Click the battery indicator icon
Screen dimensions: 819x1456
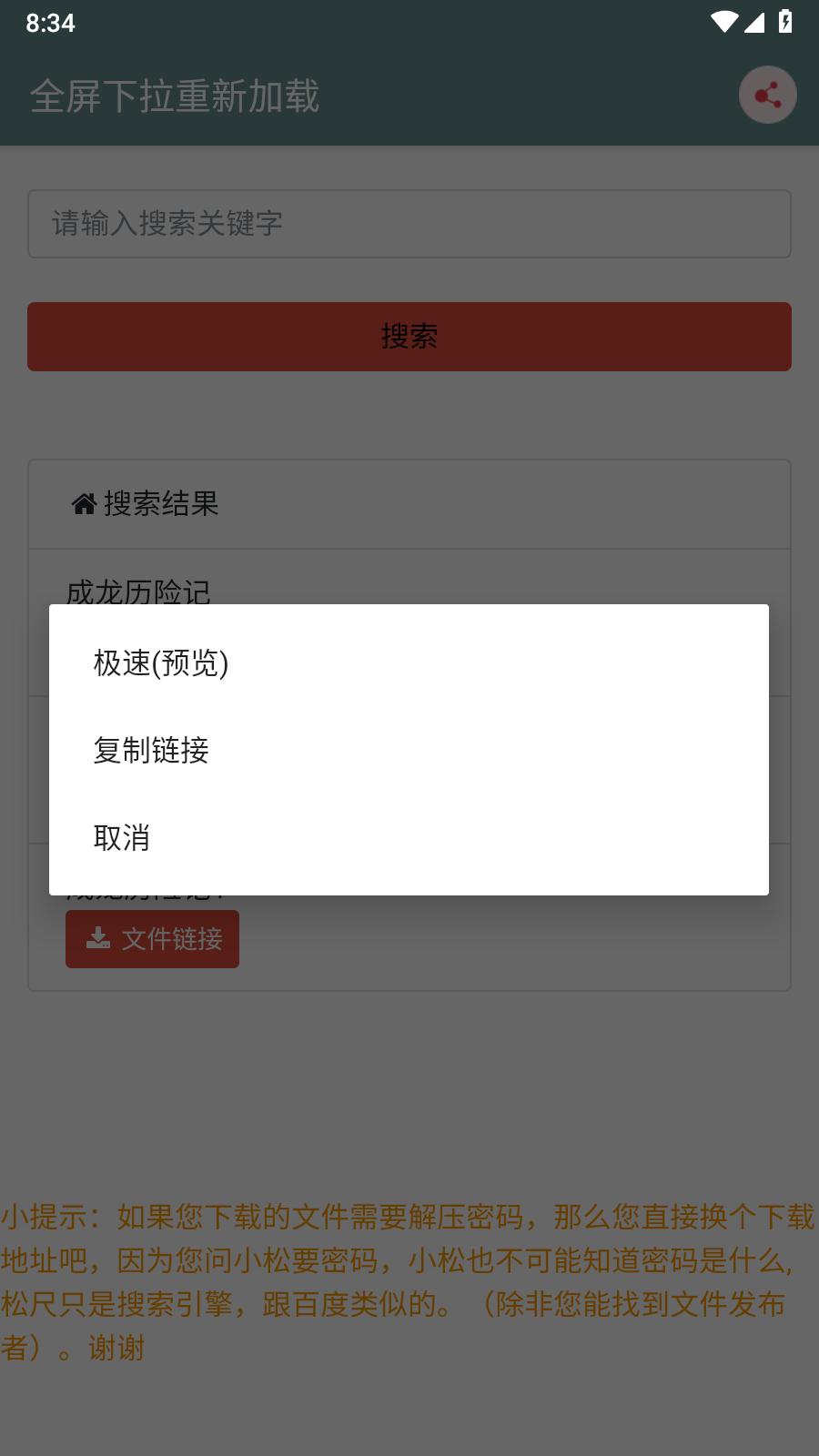tap(784, 23)
